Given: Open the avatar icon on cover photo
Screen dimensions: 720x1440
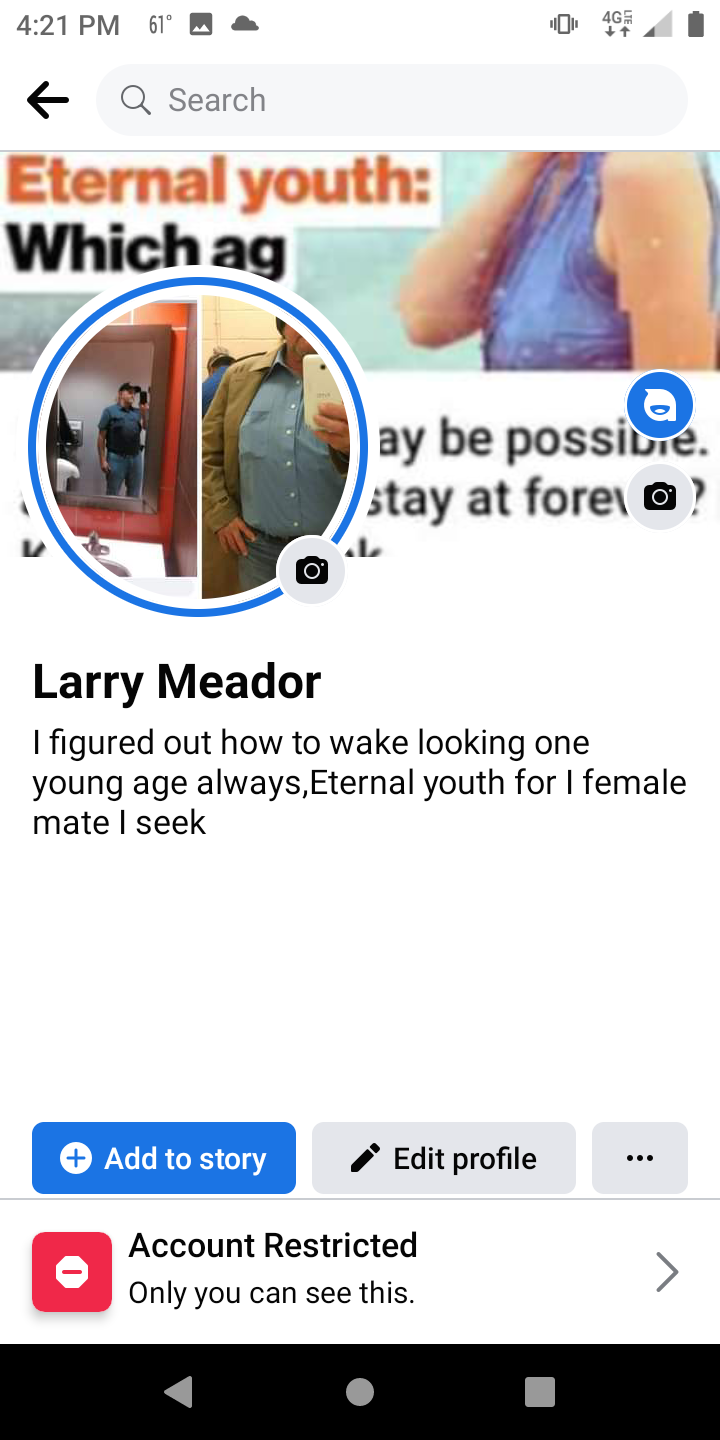Looking at the screenshot, I should 660,405.
